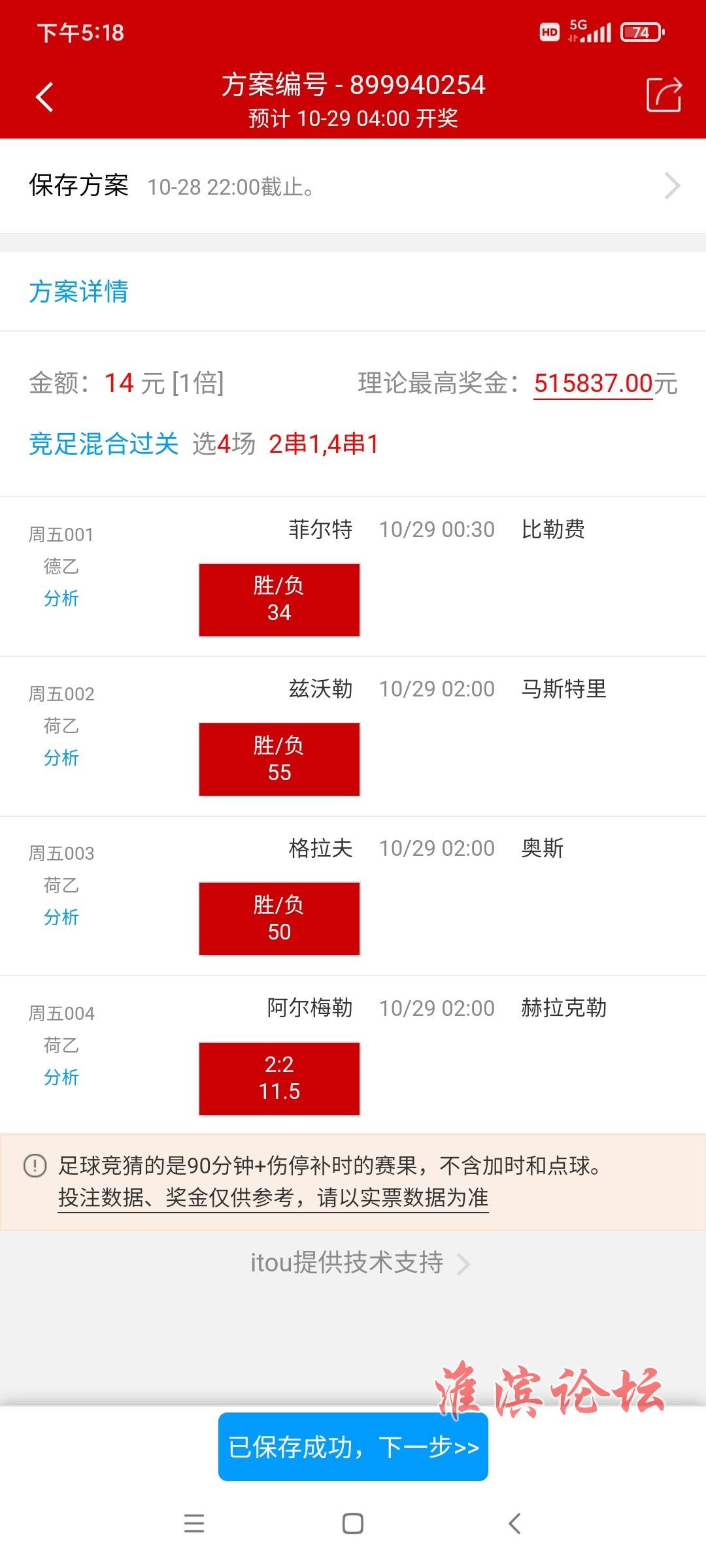
Task: Tap the 胜/负 55 selection
Action: tap(279, 759)
